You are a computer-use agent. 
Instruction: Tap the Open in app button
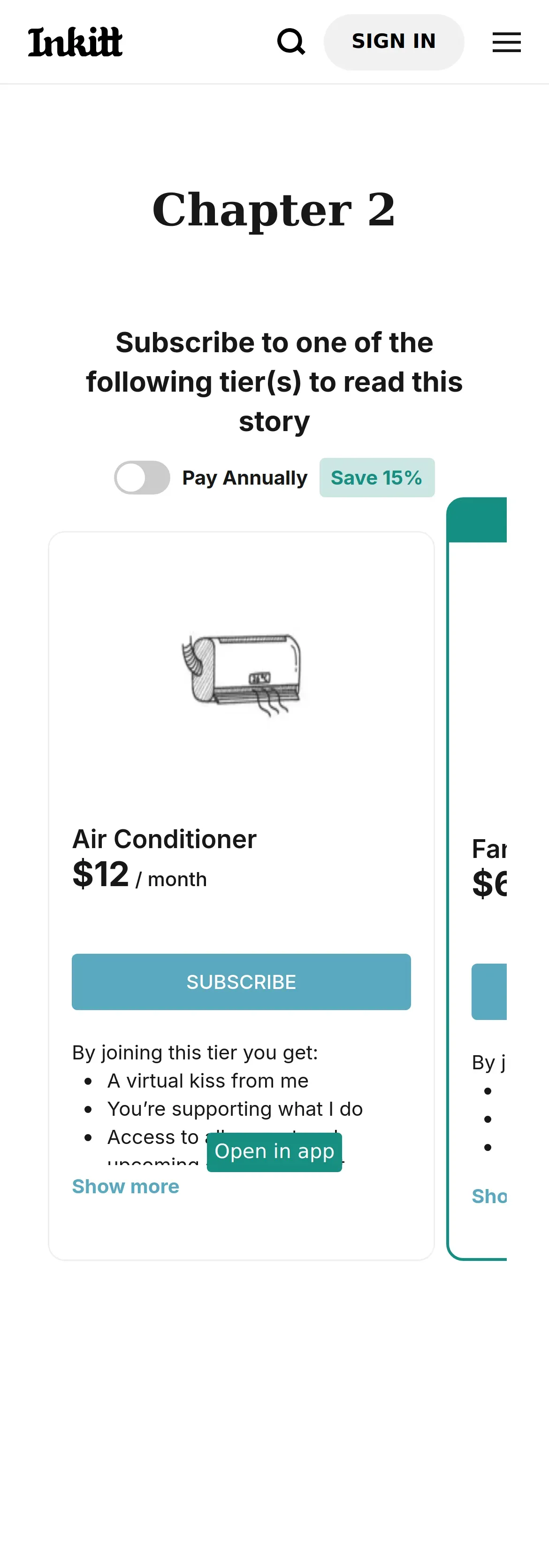pyautogui.click(x=274, y=1151)
